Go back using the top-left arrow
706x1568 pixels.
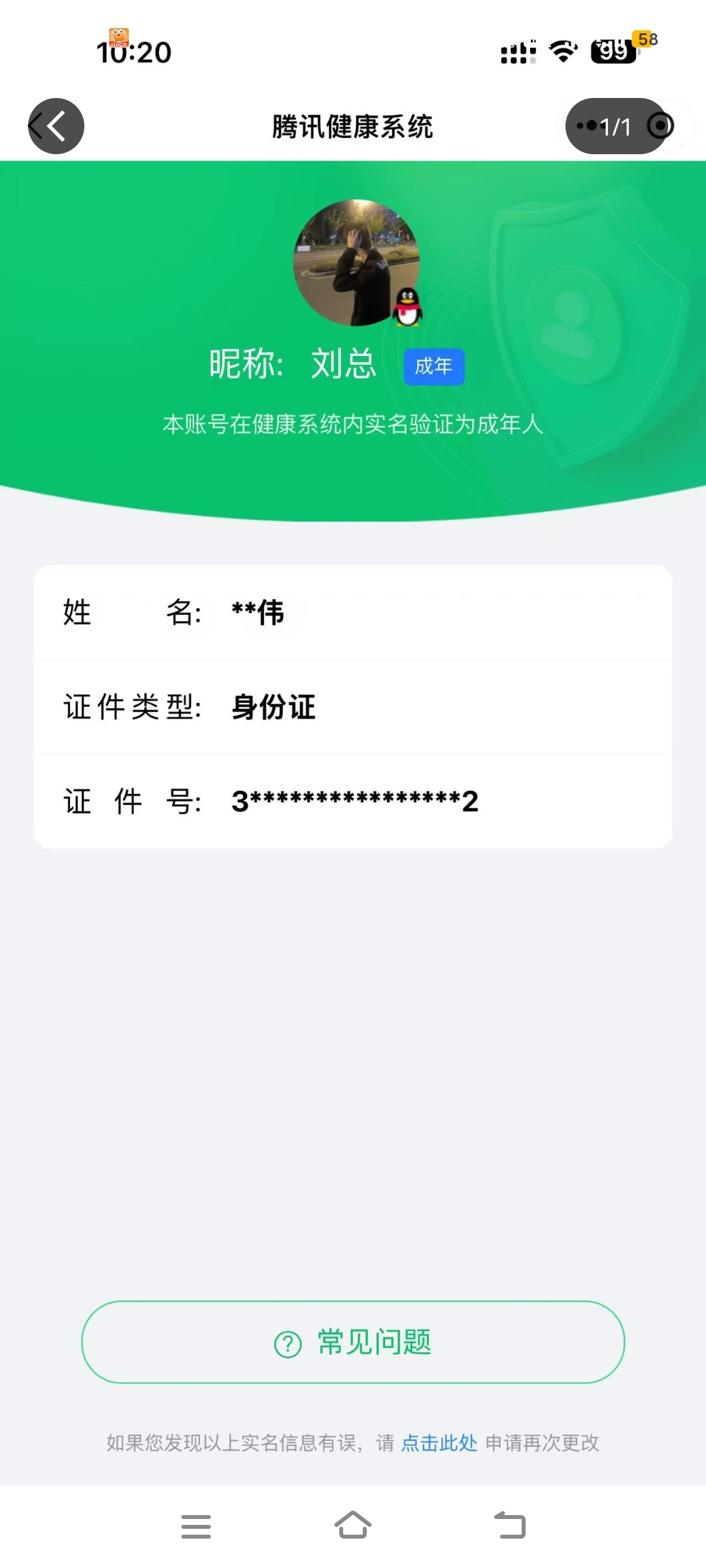tap(56, 126)
